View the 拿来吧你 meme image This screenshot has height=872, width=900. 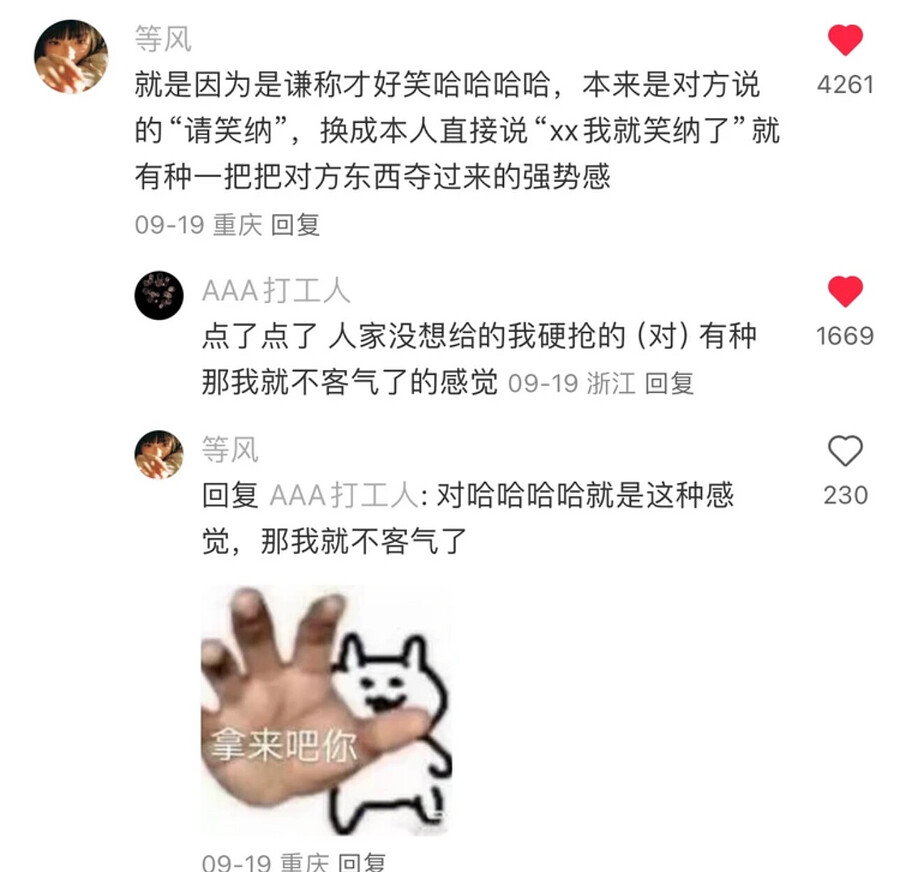click(326, 710)
